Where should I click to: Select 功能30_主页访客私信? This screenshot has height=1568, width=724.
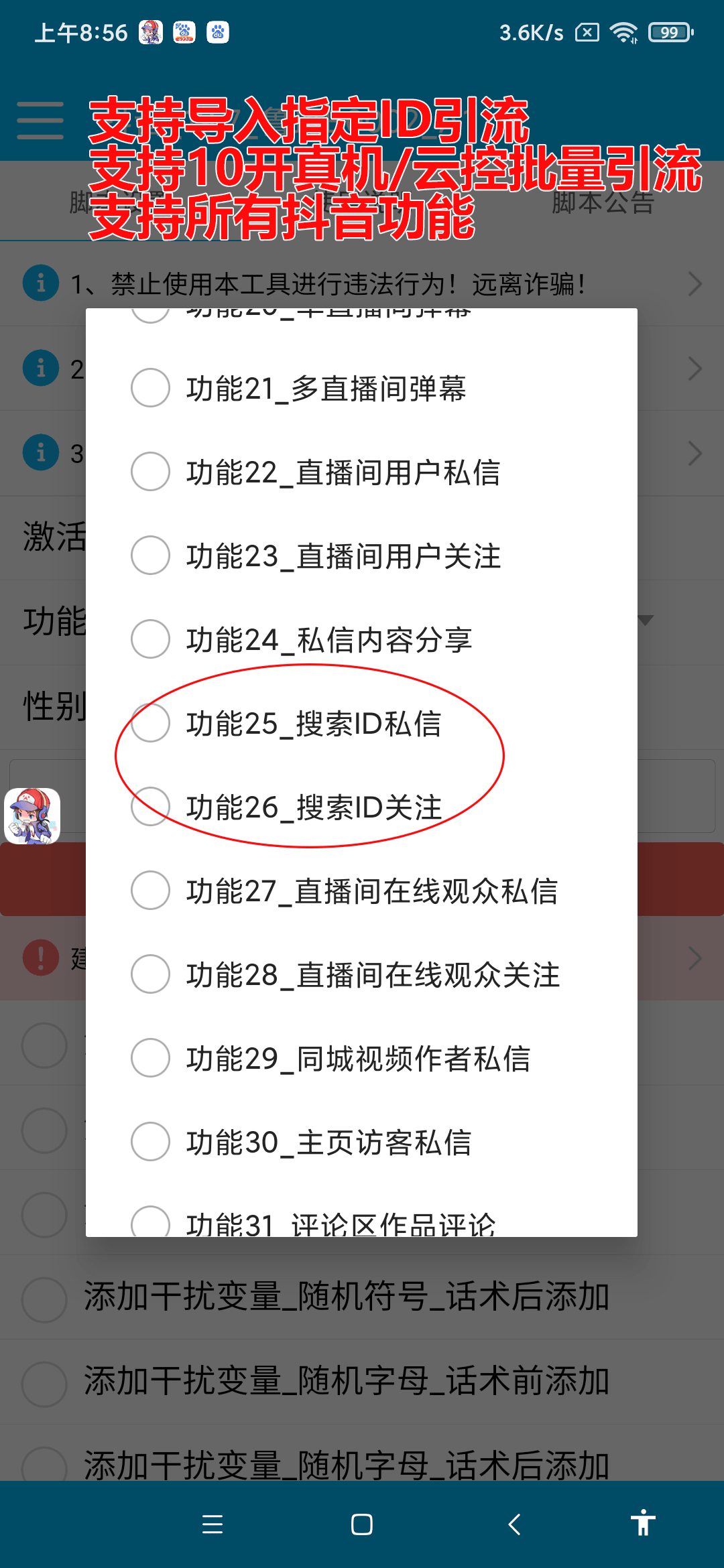[x=361, y=1142]
